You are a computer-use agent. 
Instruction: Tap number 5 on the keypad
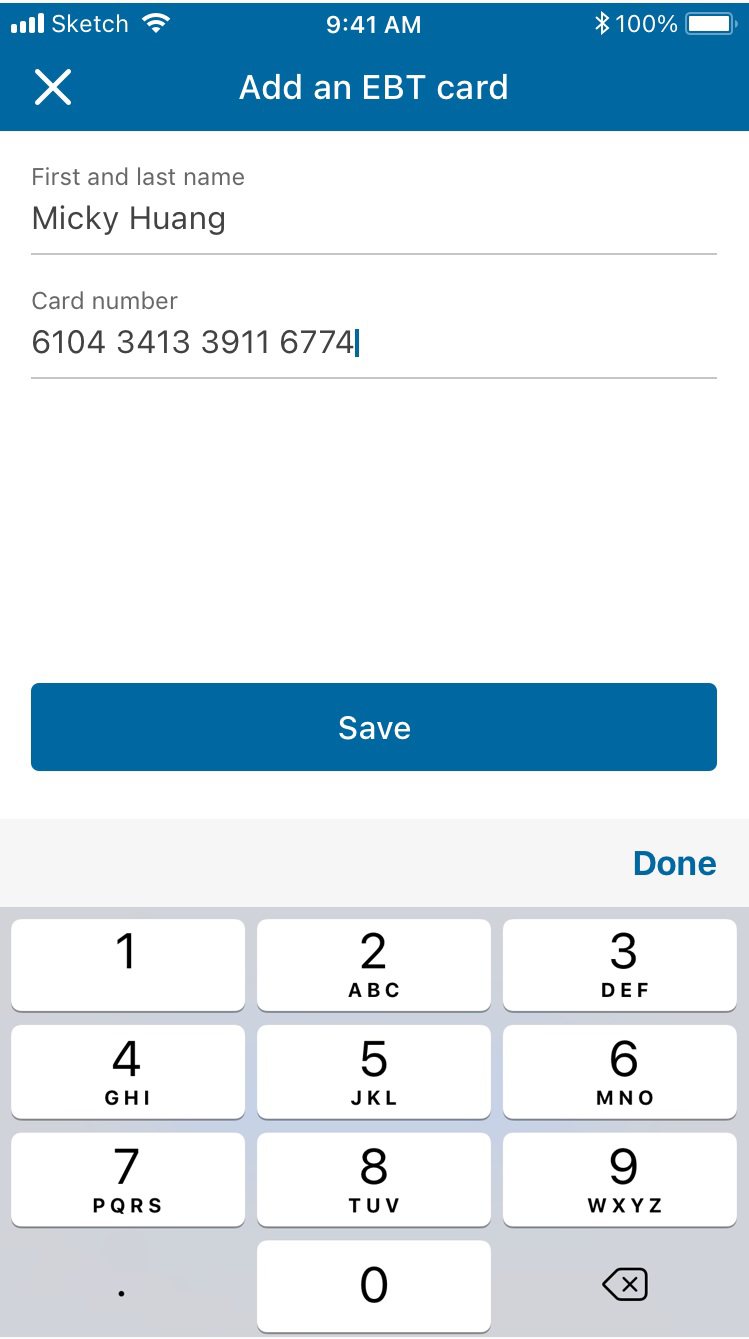click(x=373, y=1072)
